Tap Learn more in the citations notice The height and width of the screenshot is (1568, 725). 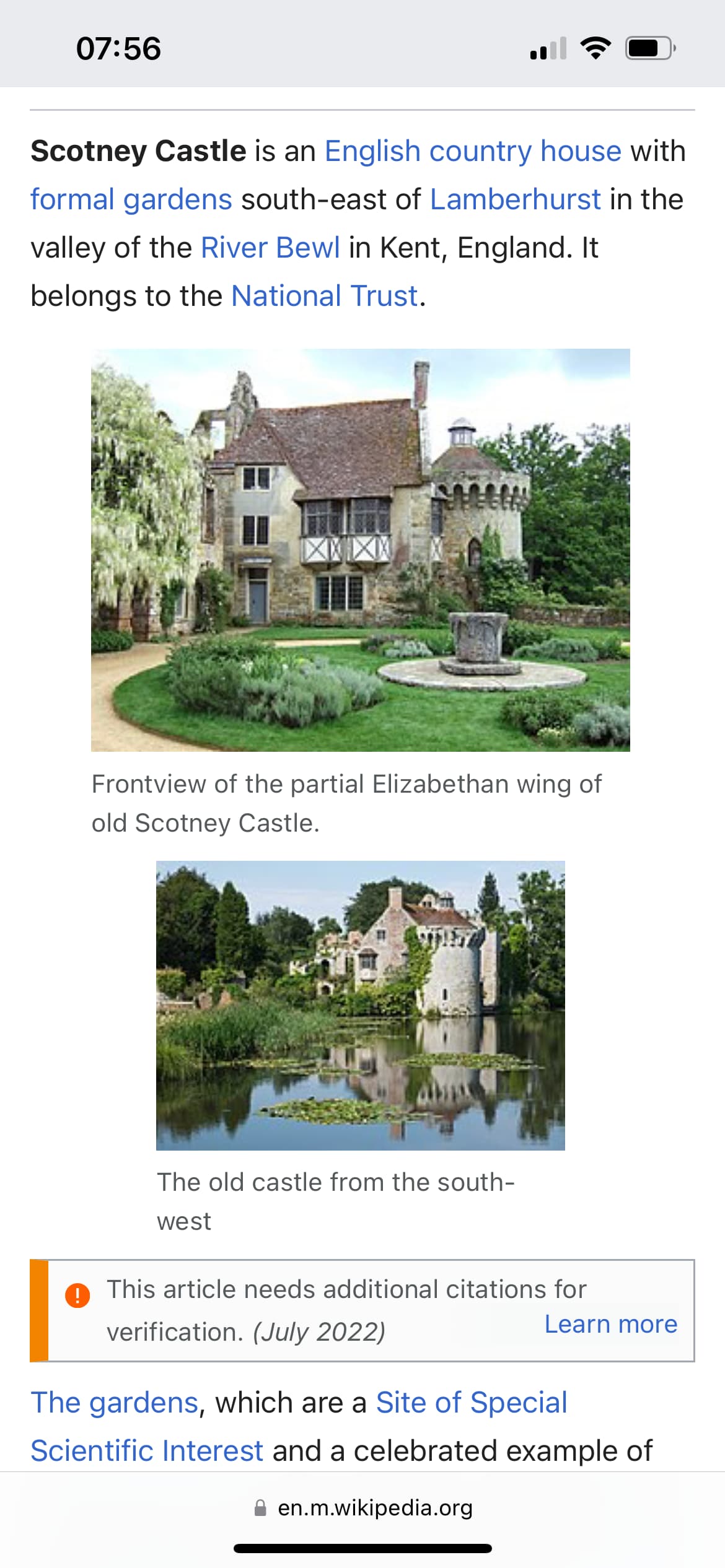(611, 1324)
